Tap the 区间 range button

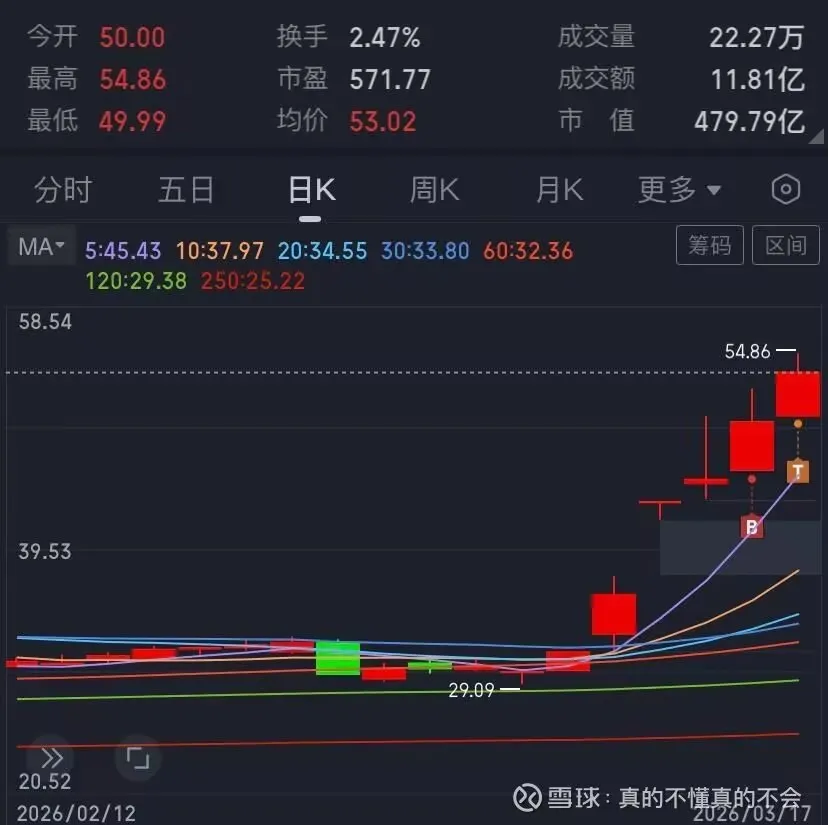(x=785, y=245)
